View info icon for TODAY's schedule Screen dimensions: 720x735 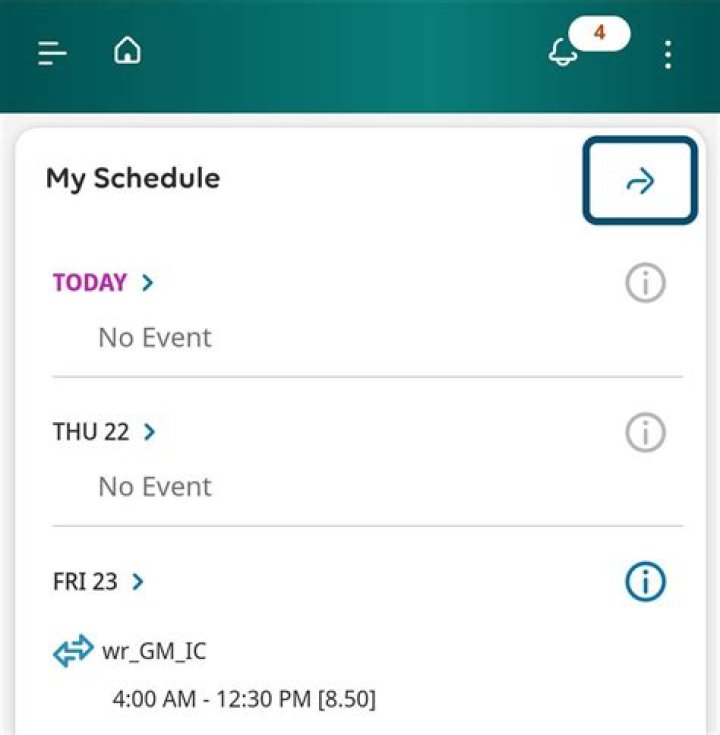pos(644,282)
